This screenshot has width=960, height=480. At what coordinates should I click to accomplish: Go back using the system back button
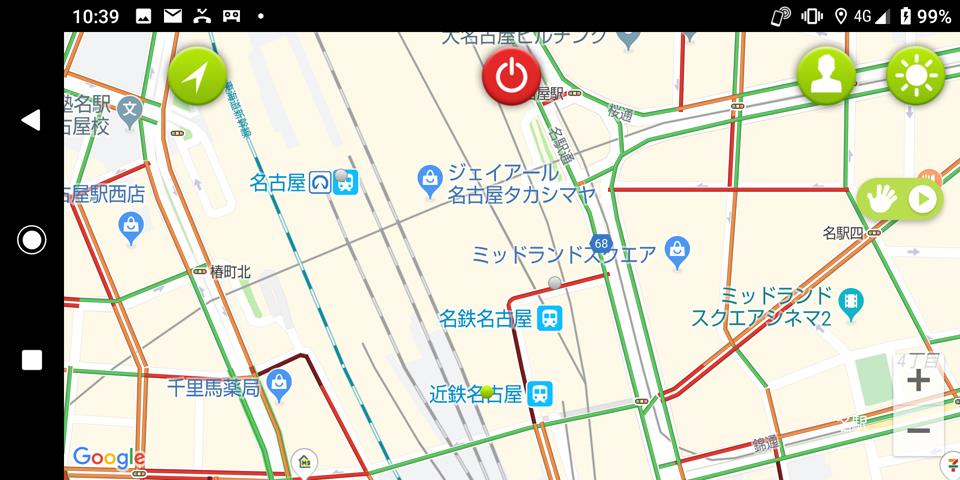tap(31, 120)
